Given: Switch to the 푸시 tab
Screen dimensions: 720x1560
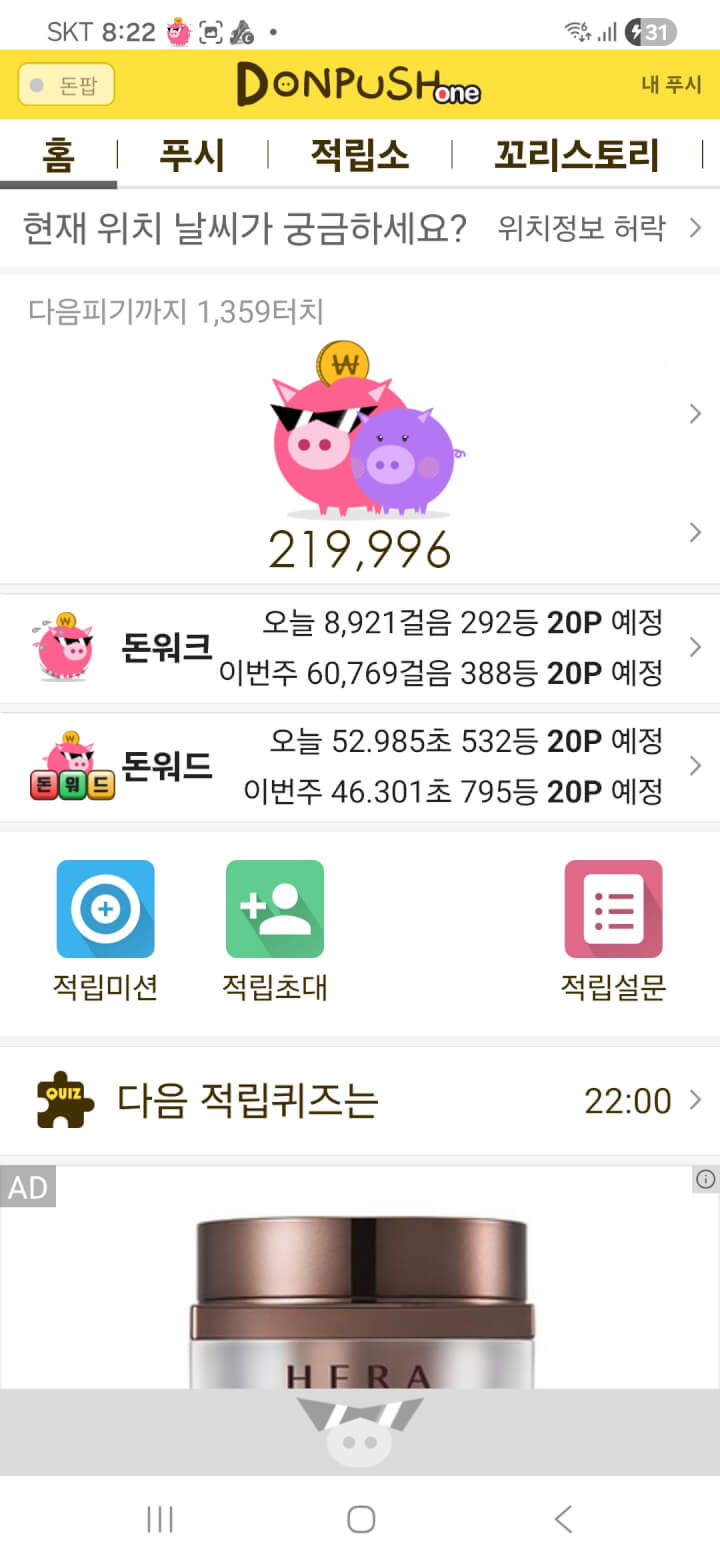Looking at the screenshot, I should tap(192, 156).
